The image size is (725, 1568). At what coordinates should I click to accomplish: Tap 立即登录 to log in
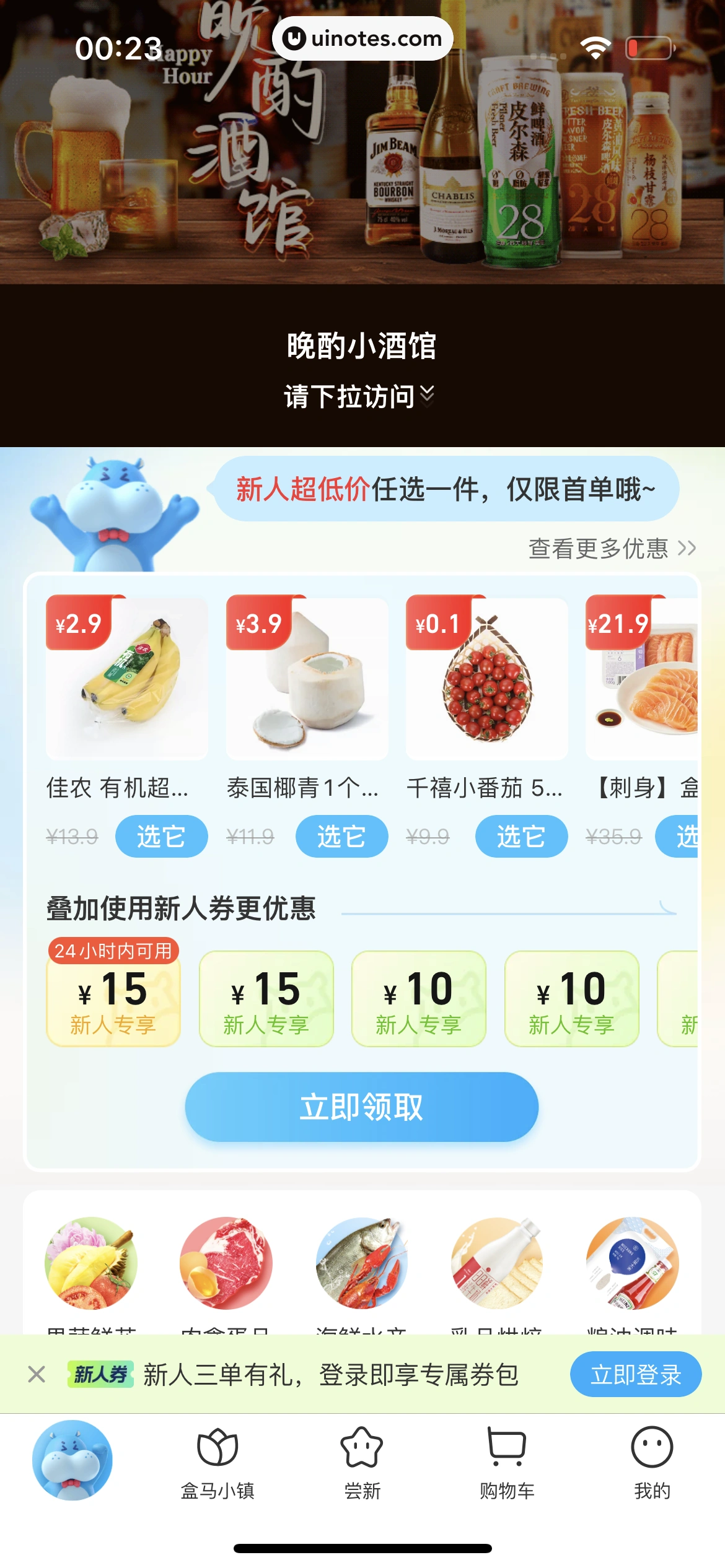point(635,1374)
